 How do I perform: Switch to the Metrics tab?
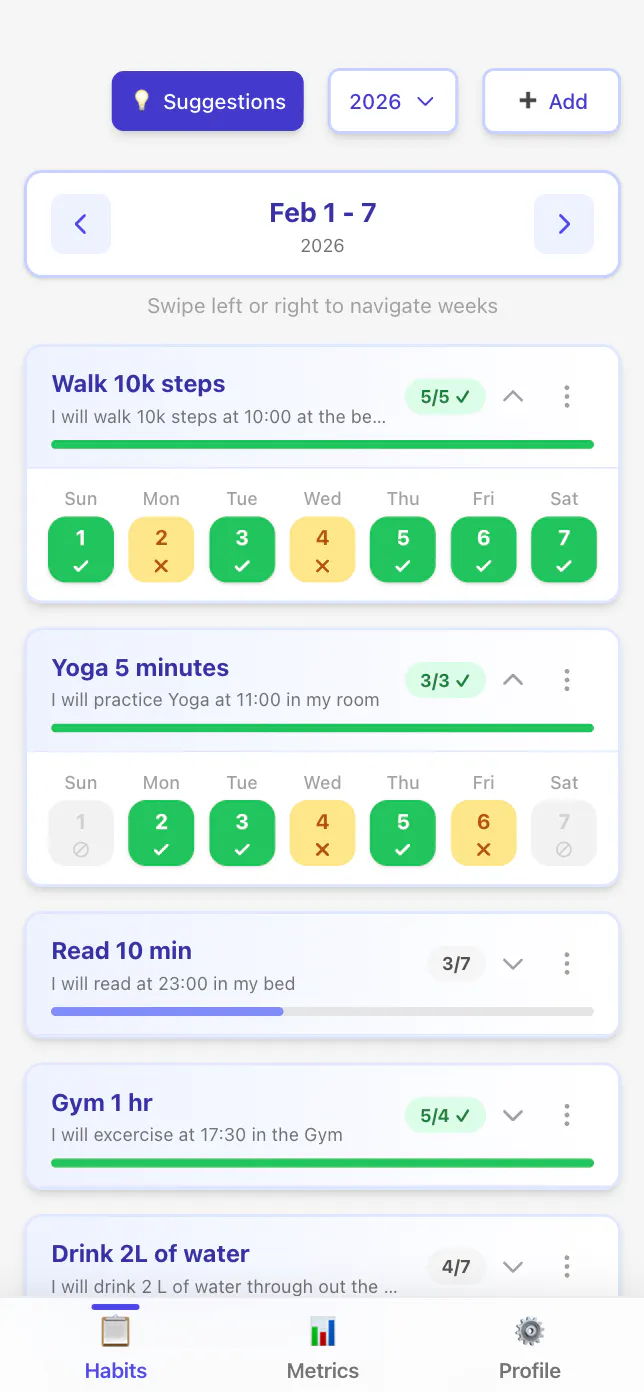pyautogui.click(x=322, y=1348)
